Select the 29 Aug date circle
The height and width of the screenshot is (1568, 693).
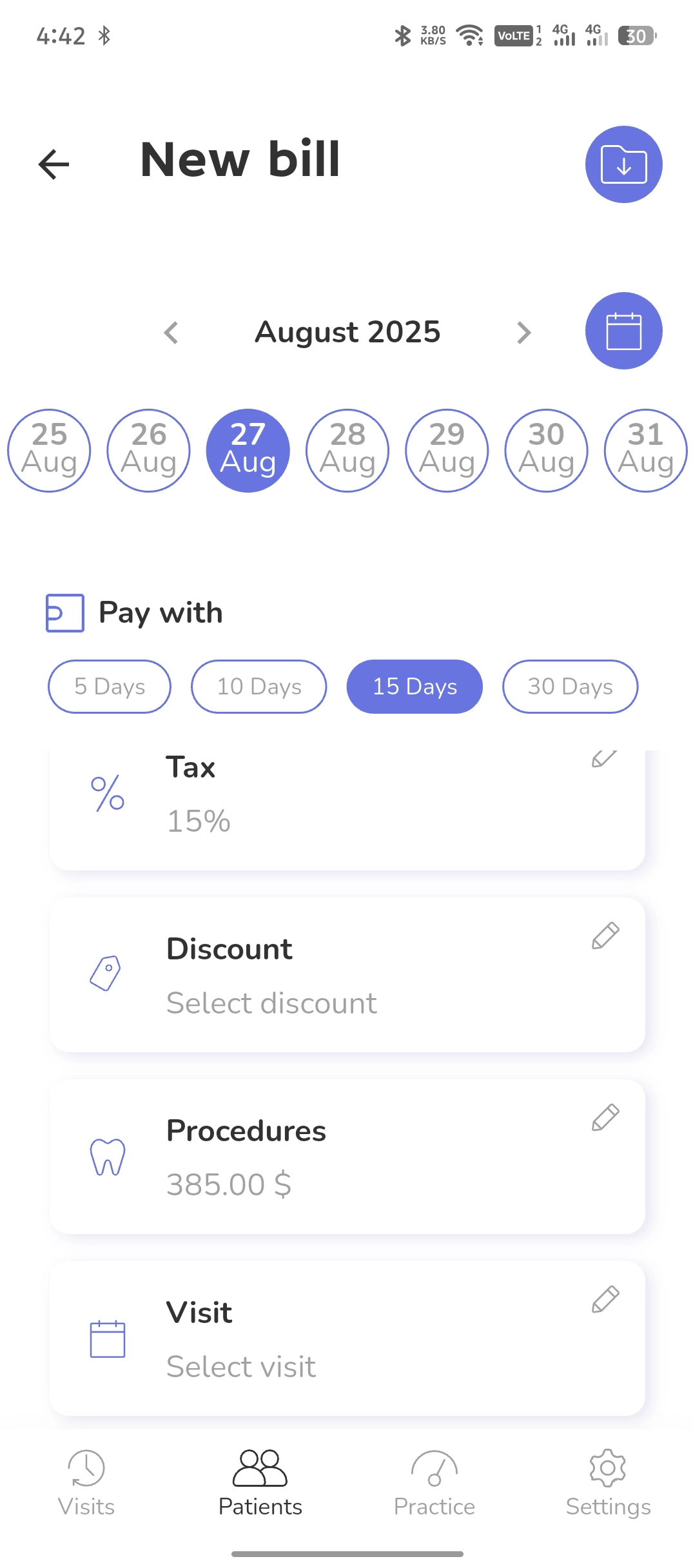point(447,449)
